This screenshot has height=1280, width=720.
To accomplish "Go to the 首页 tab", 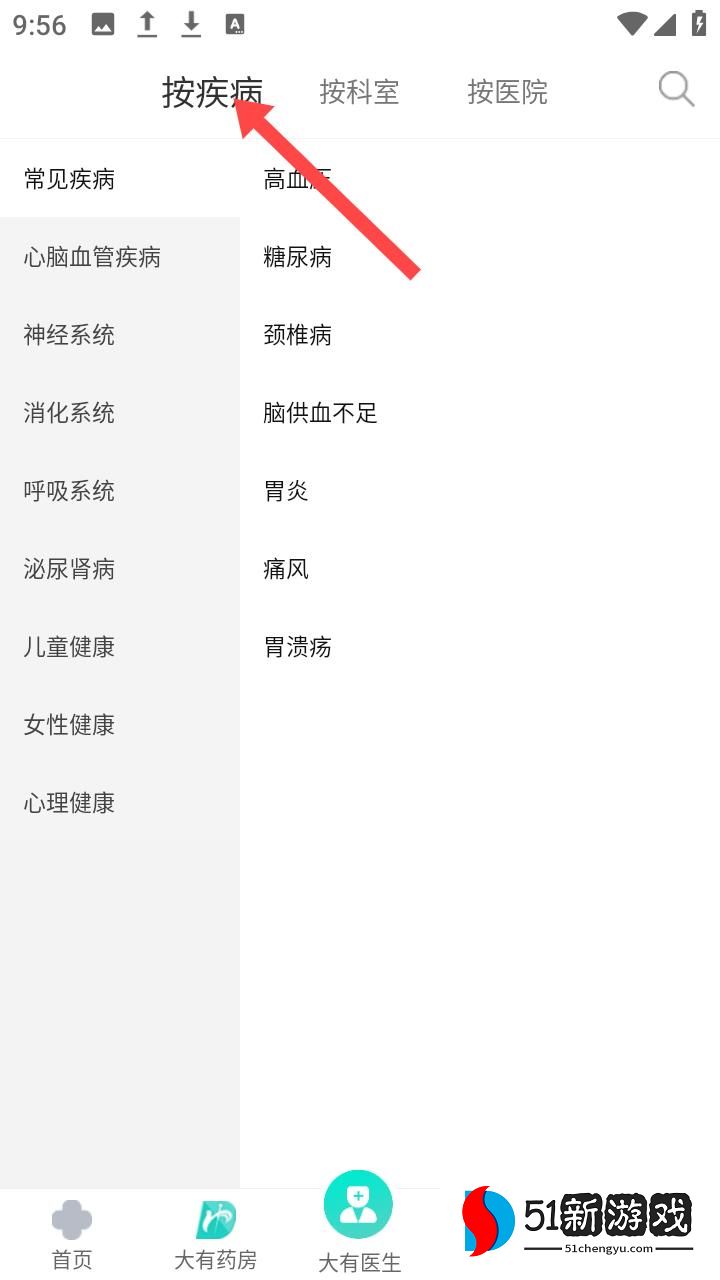I will [72, 1235].
